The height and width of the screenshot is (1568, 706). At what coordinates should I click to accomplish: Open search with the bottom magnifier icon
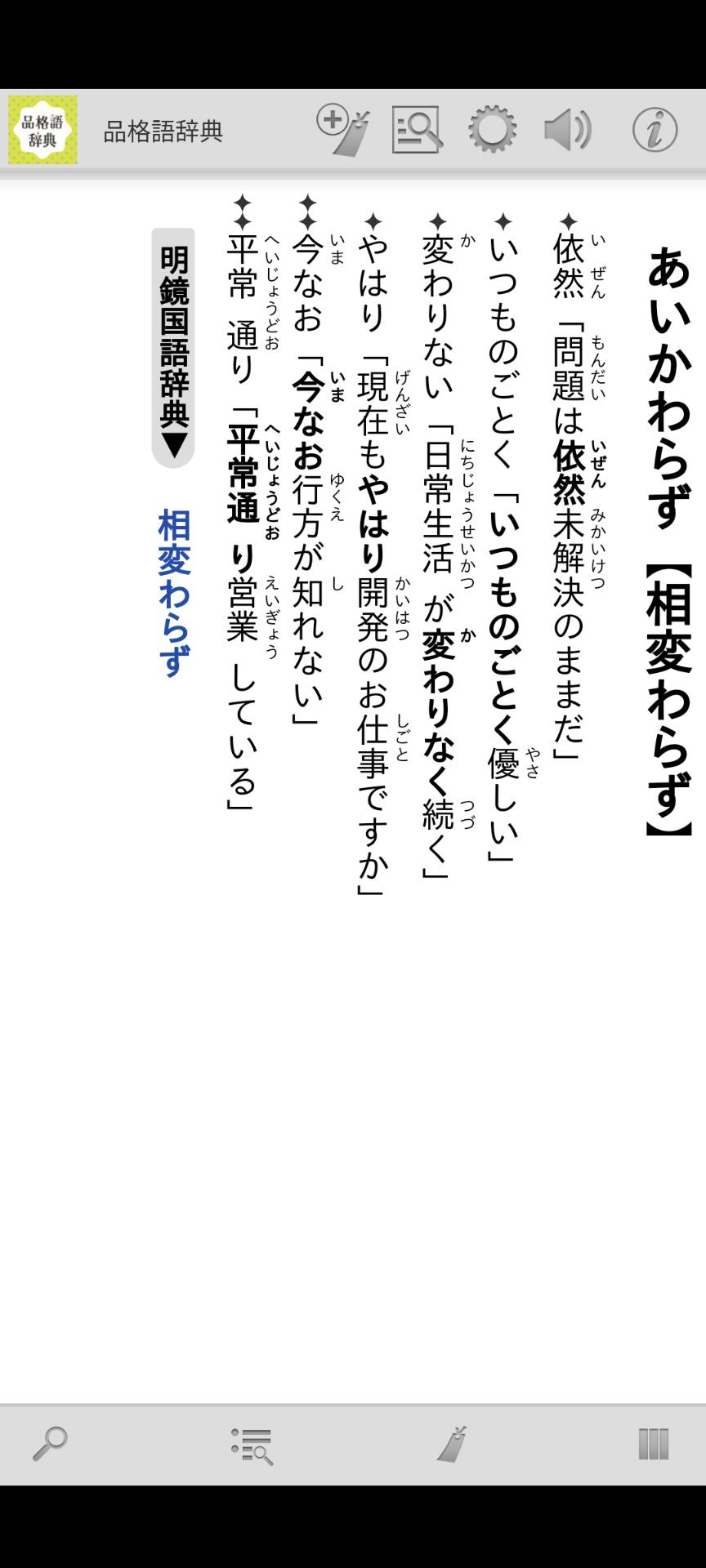pos(50,1444)
